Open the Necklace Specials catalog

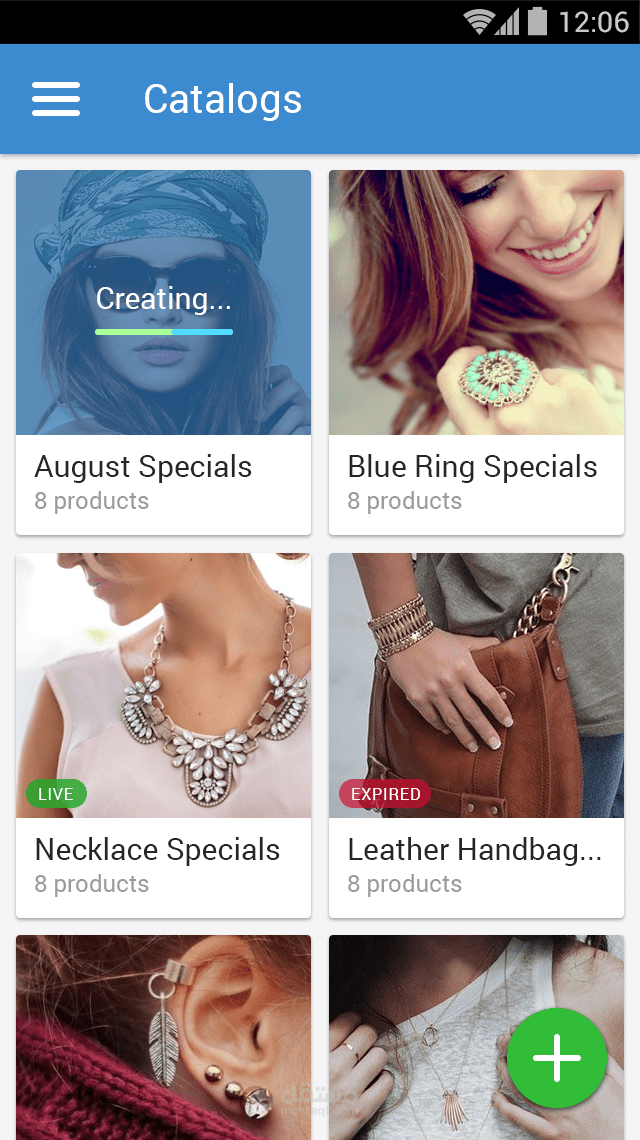coord(164,735)
